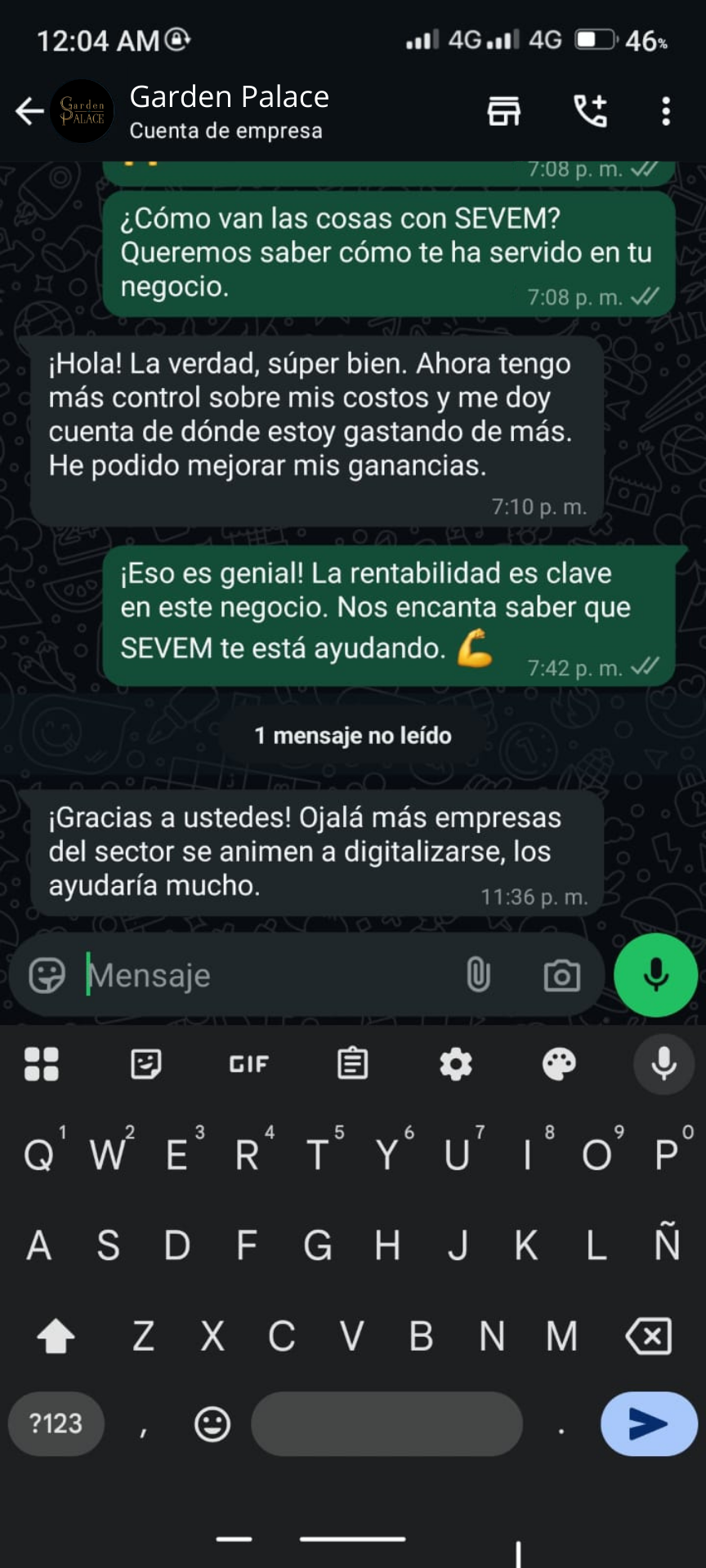Go back to the chat list
Image resolution: width=706 pixels, height=1568 pixels.
point(29,111)
